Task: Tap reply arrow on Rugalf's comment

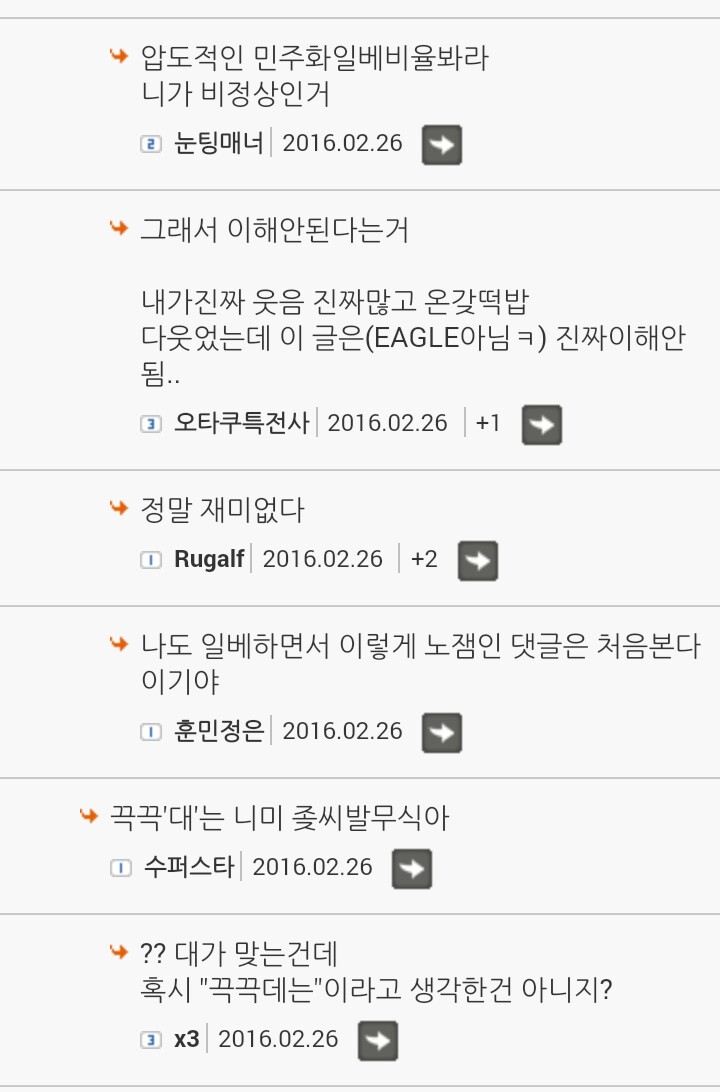Action: tap(477, 561)
